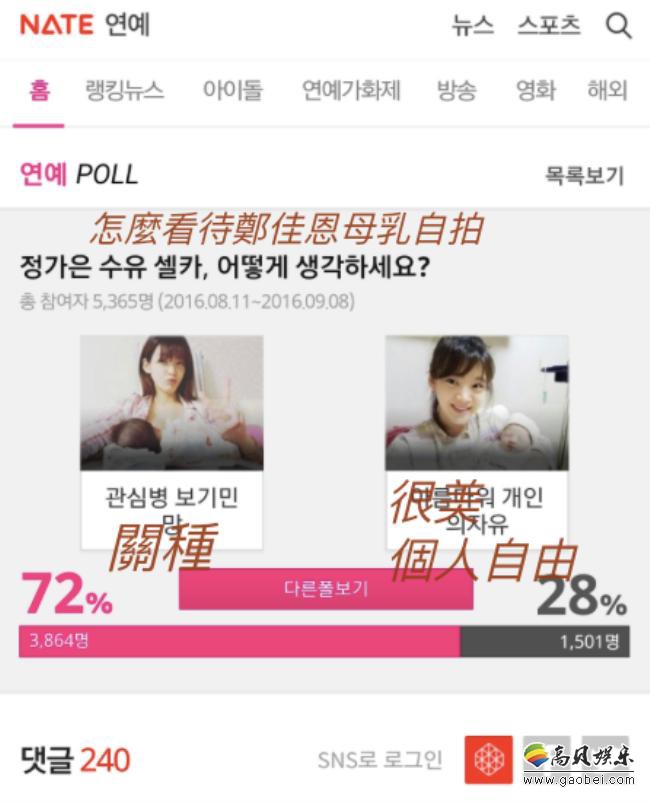The height and width of the screenshot is (803, 650).
Task: Switch to the 방송 tab
Action: pos(456,91)
